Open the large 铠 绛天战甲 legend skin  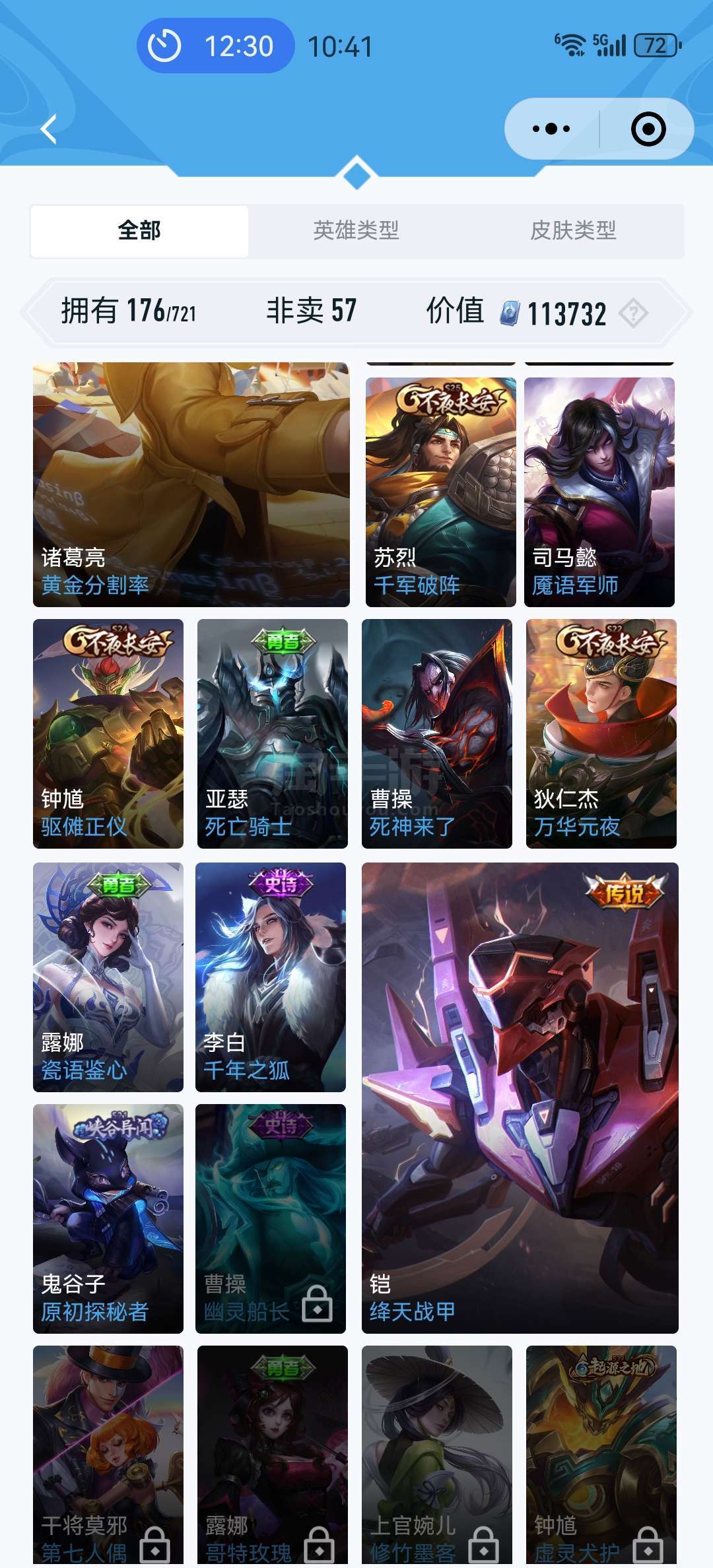520,1098
